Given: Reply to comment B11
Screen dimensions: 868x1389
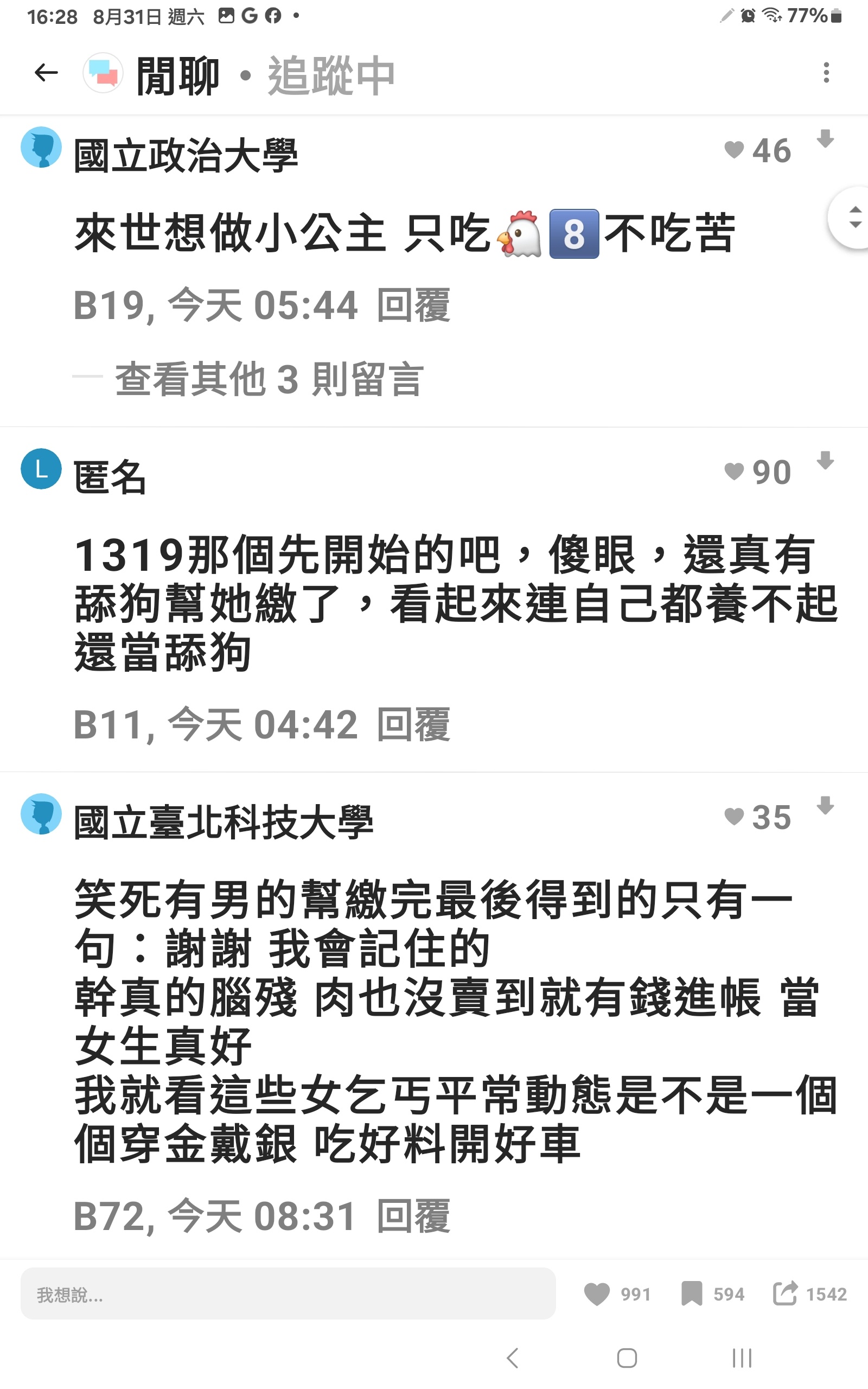Looking at the screenshot, I should pos(413,724).
